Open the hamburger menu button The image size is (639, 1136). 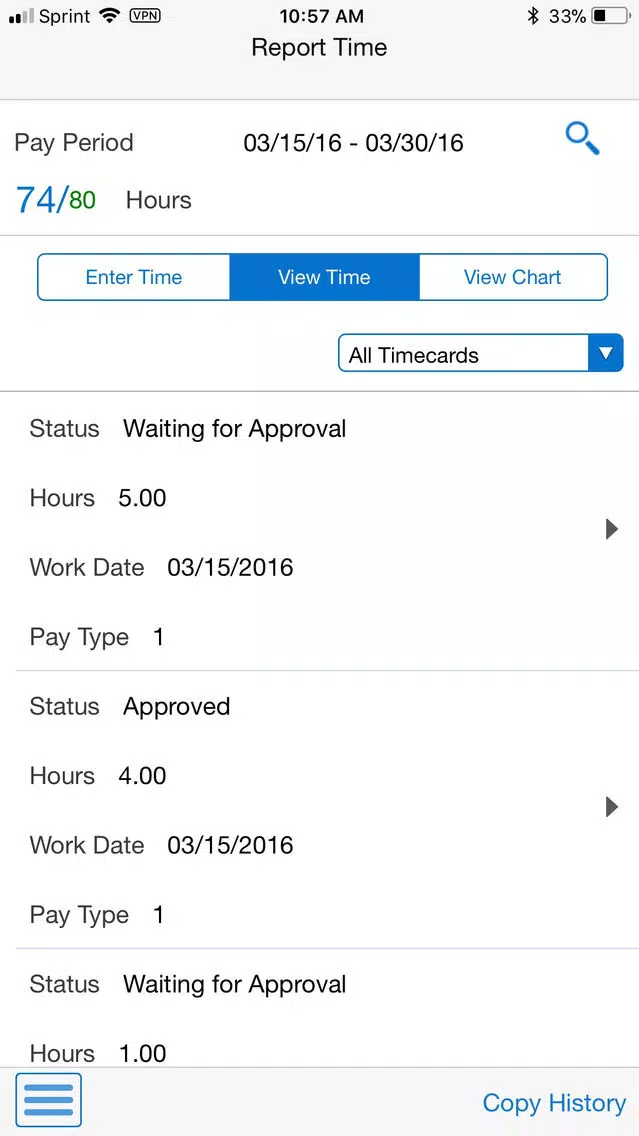coord(49,1100)
